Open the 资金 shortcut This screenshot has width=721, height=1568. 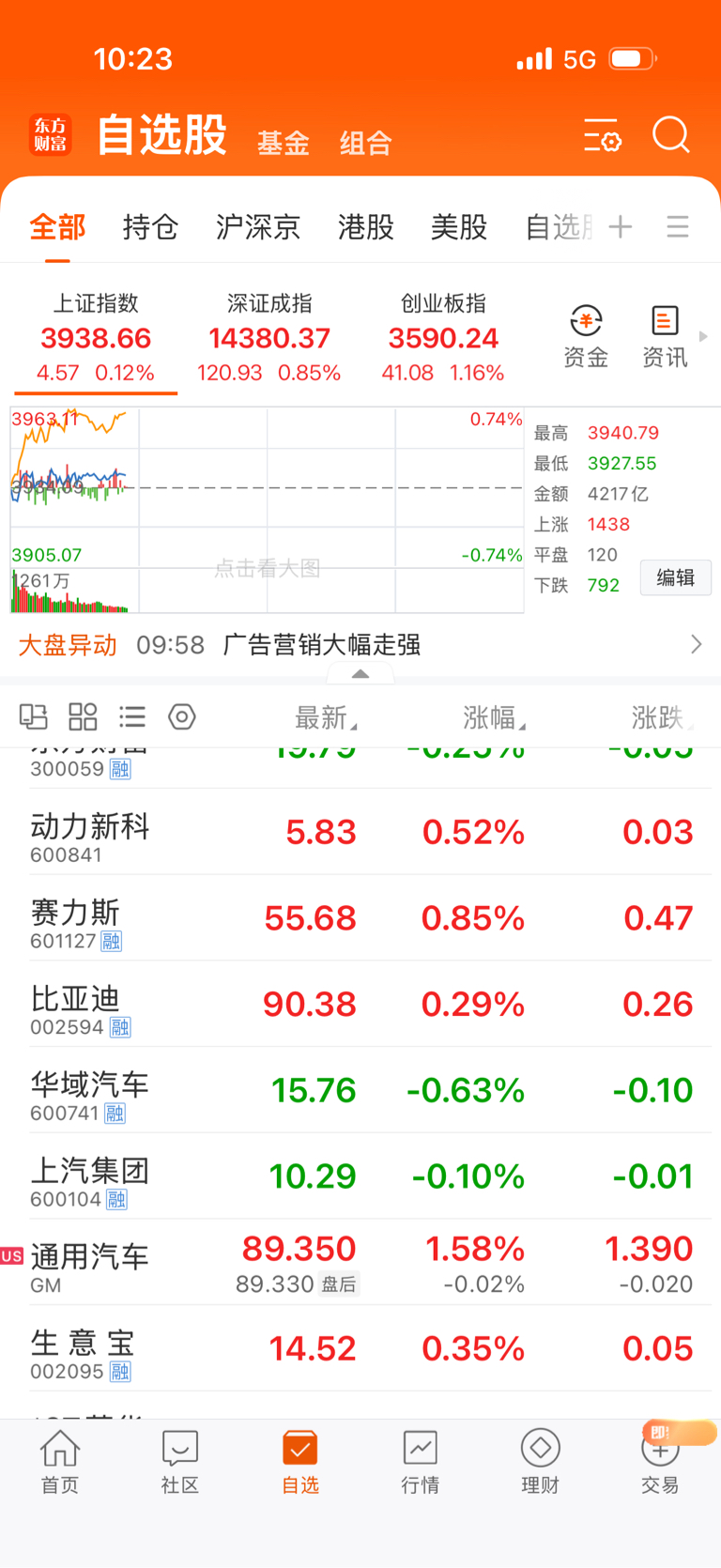click(x=586, y=337)
